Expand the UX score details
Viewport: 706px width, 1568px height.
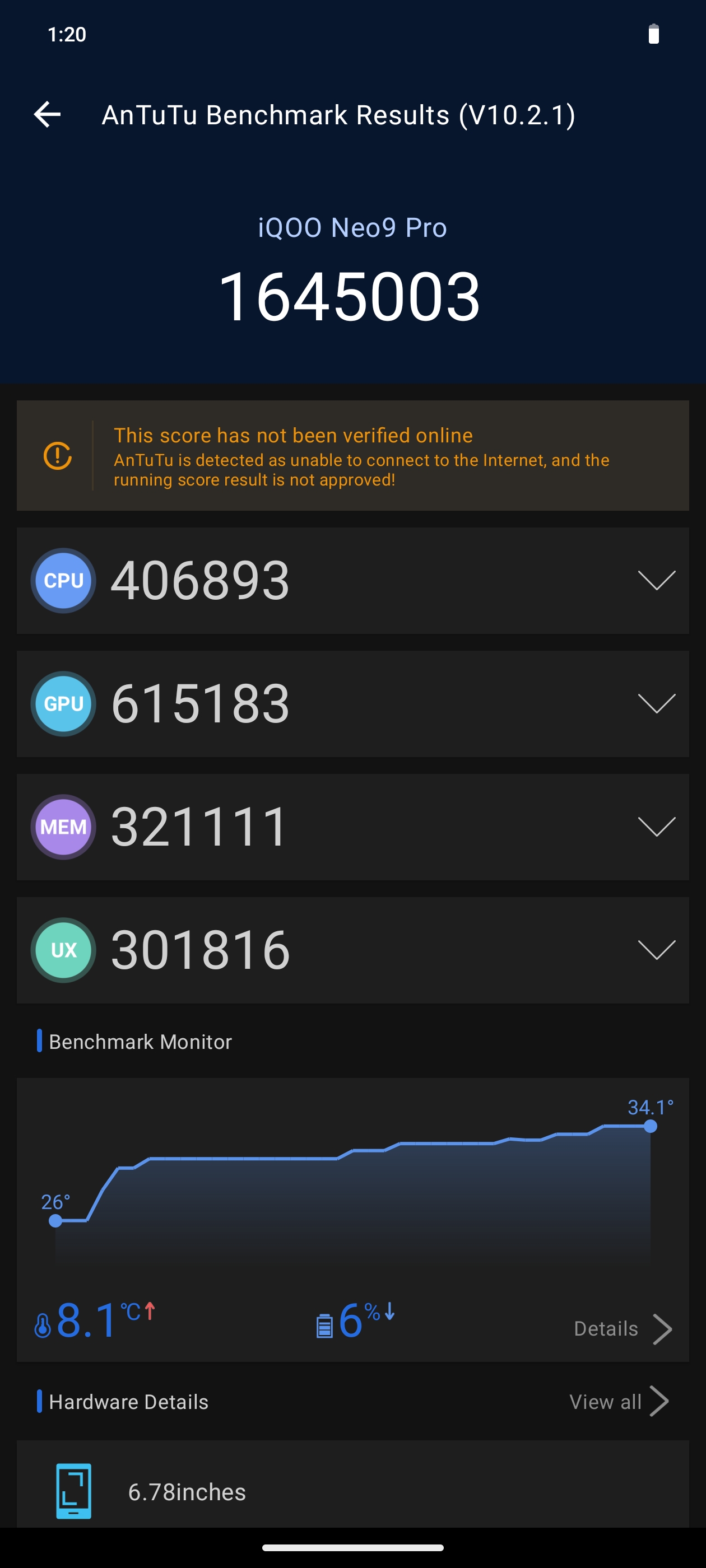(656, 949)
